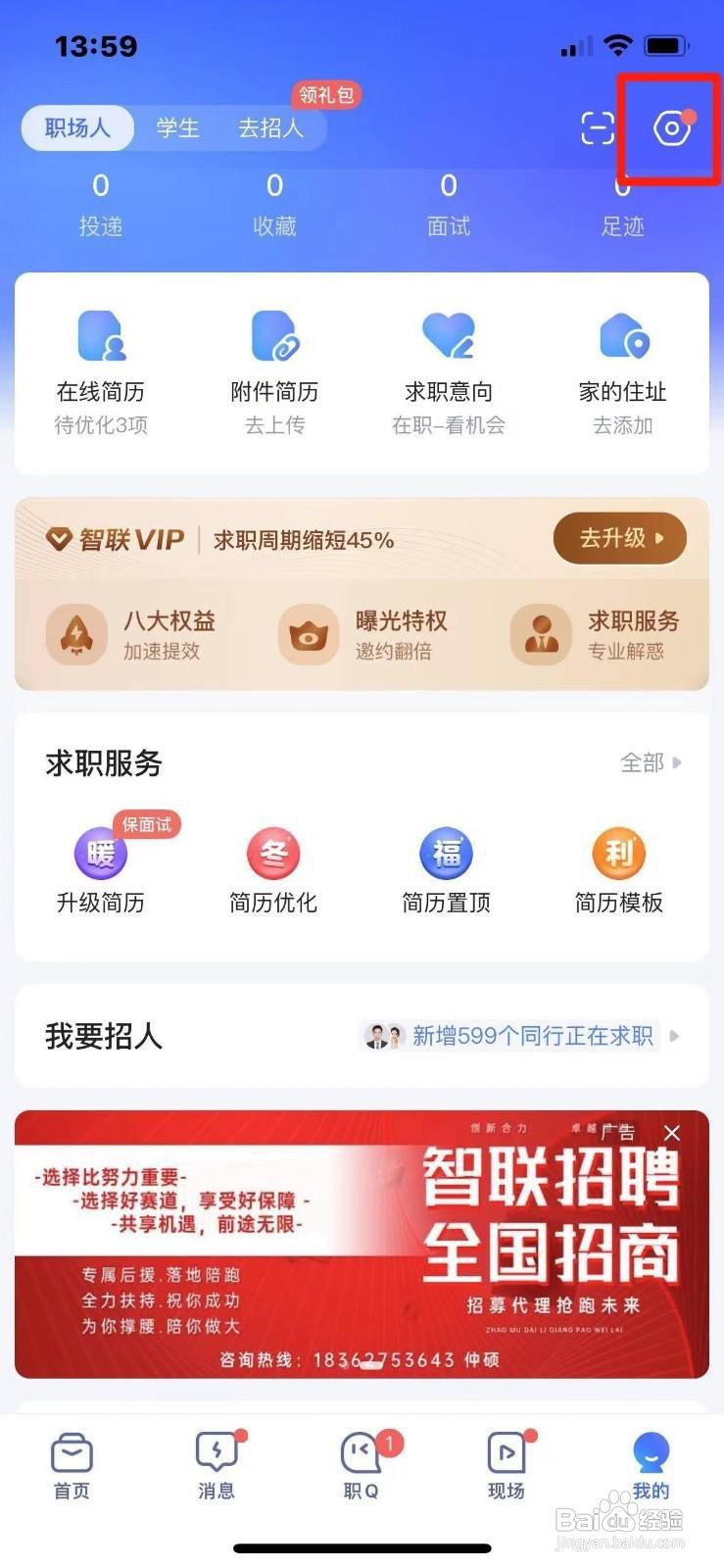Dismiss the 智联招聘 advertisement banner

(672, 1134)
